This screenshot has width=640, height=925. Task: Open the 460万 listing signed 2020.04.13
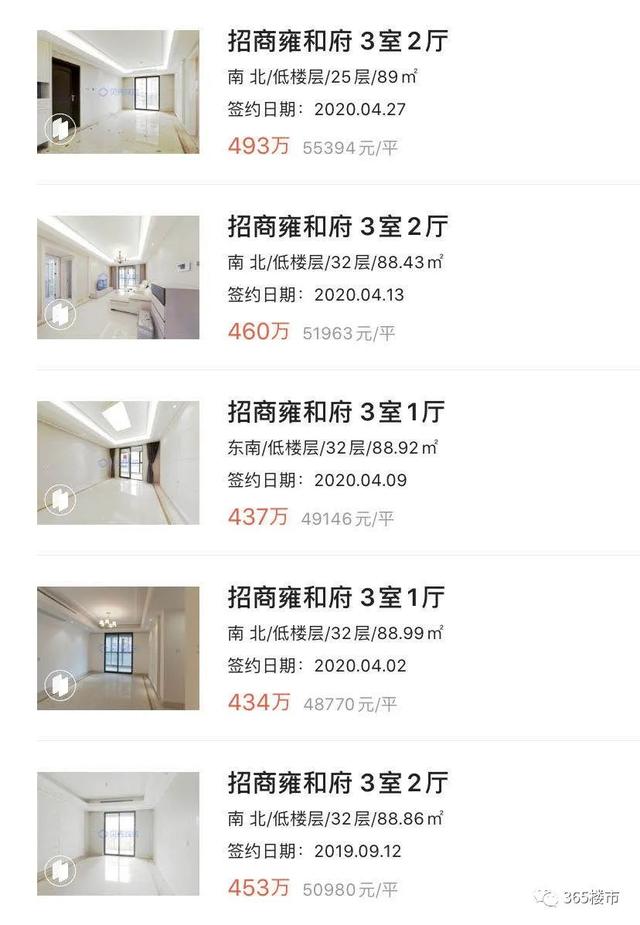click(x=336, y=227)
